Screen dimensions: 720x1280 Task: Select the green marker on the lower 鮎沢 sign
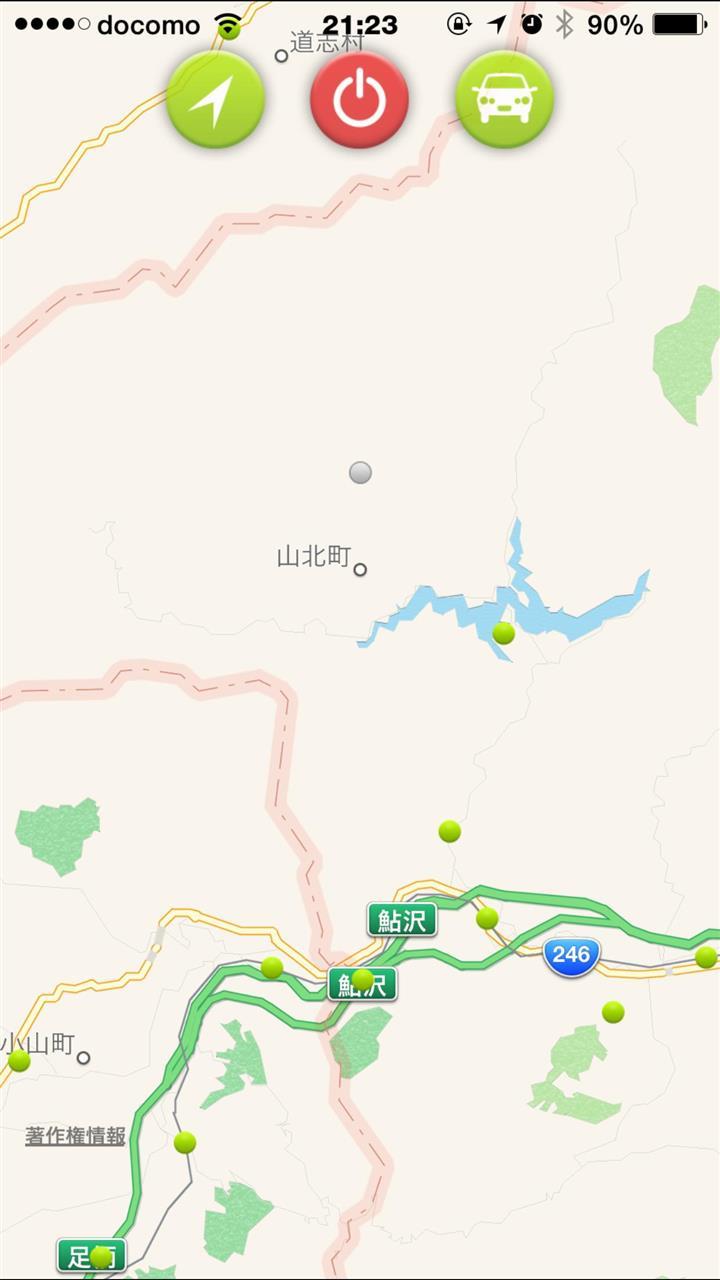click(363, 979)
